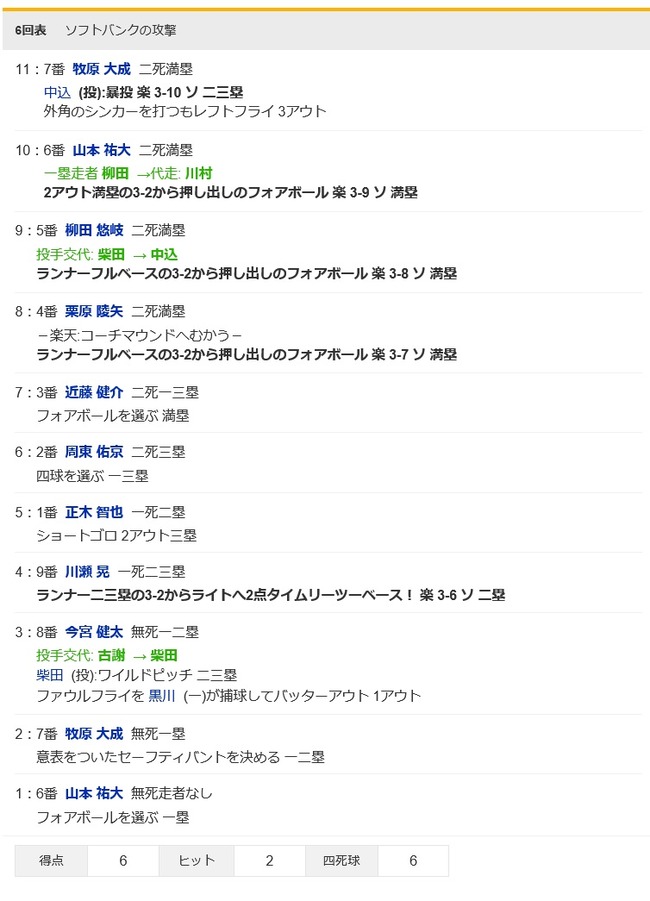View 栗原 陵矢 player profile
This screenshot has width=650, height=901.
pyautogui.click(x=94, y=311)
